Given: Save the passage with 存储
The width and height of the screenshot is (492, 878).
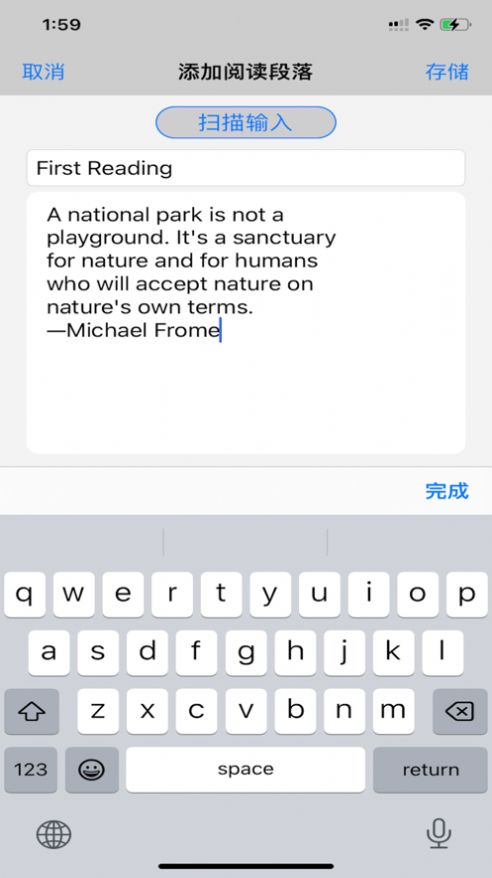Looking at the screenshot, I should click(447, 72).
